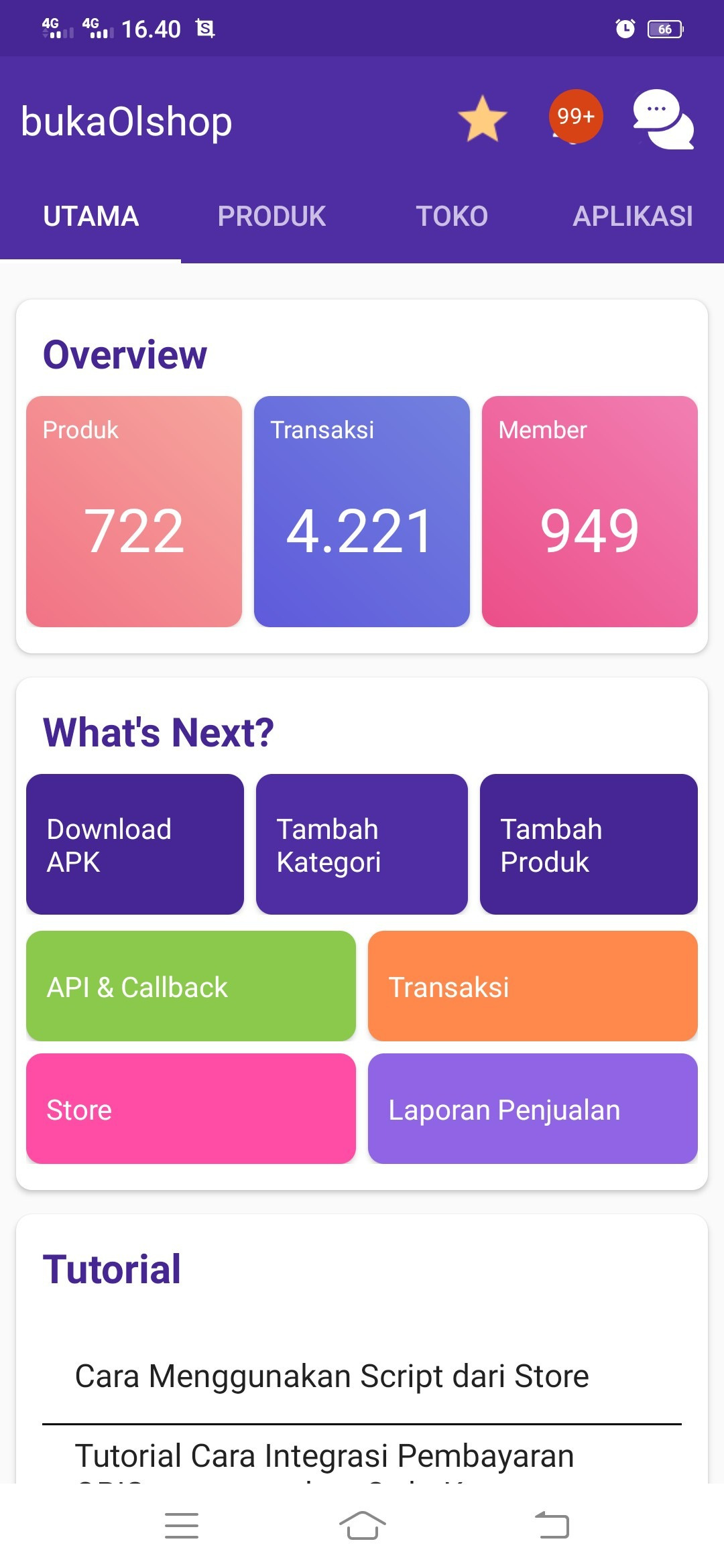
Task: Open the Transaksi overview card showing 4.221
Action: [x=361, y=511]
